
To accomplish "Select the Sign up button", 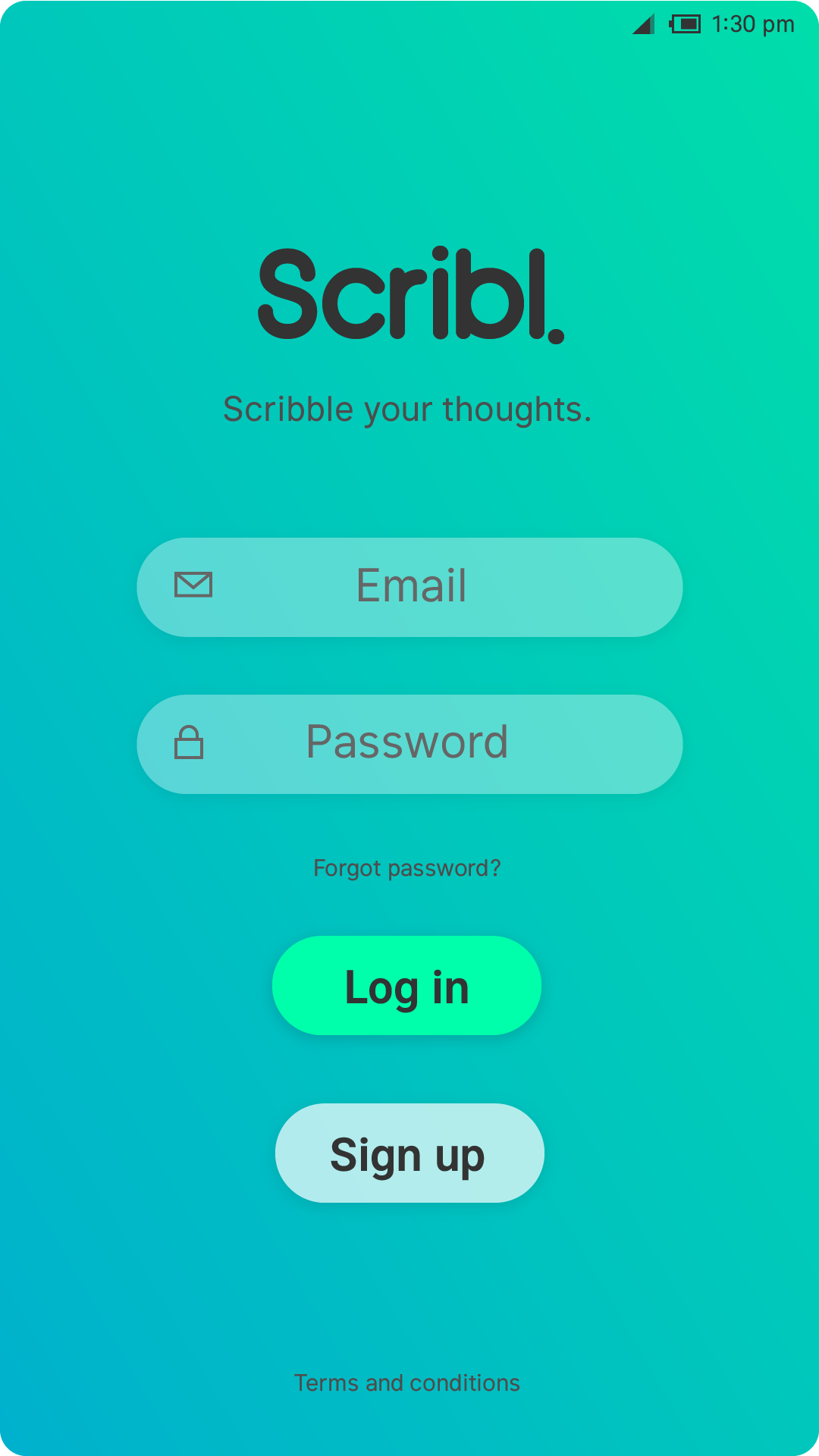I will pos(409,1153).
